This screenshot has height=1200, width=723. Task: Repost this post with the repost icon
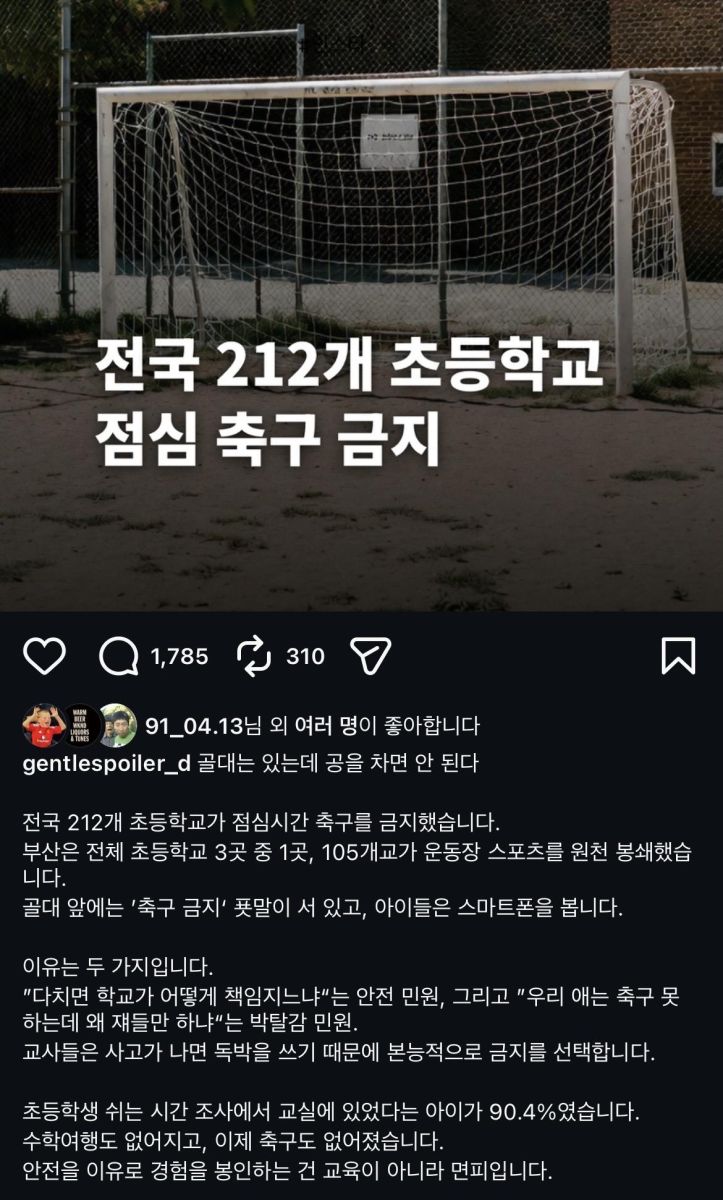(x=254, y=656)
